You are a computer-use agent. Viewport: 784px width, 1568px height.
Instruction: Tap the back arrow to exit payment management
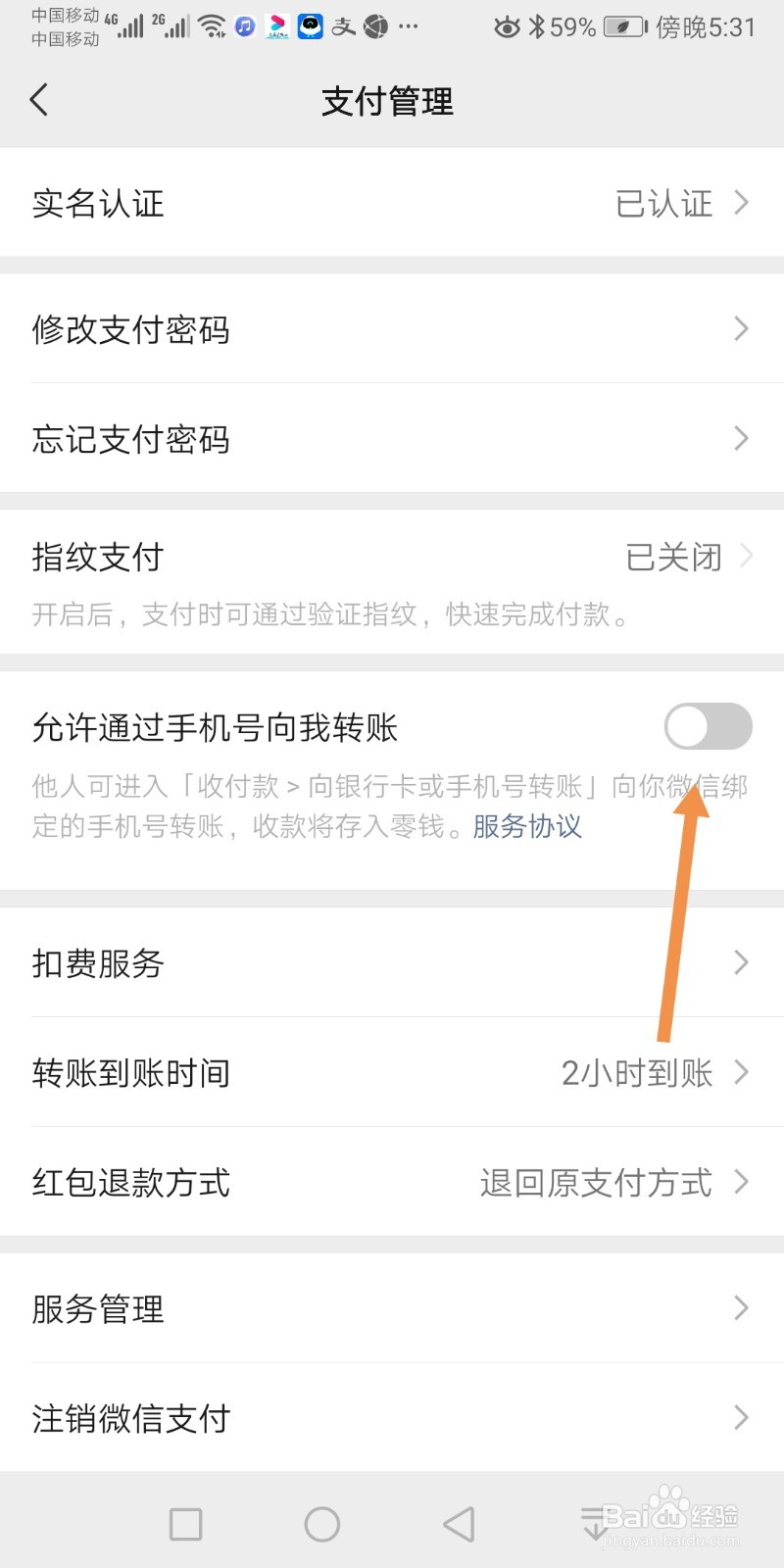click(x=39, y=99)
